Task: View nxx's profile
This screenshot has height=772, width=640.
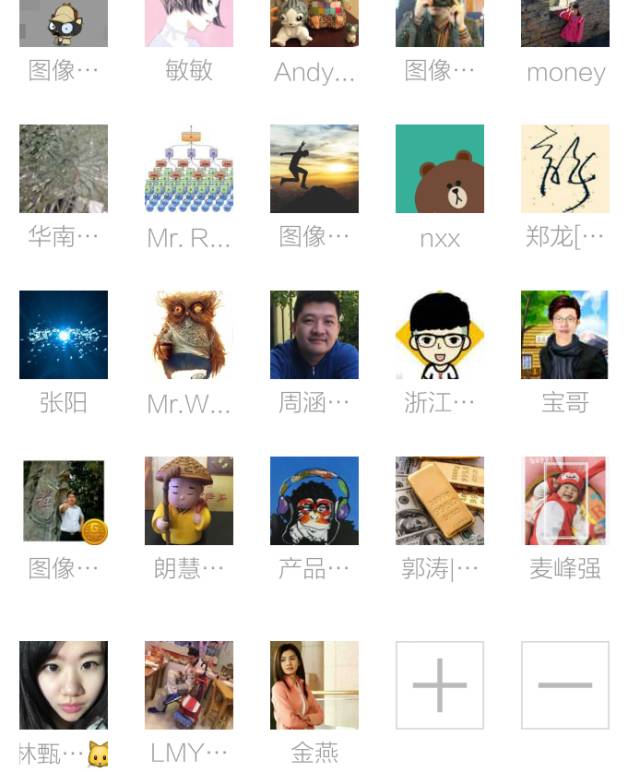Action: pos(439,168)
